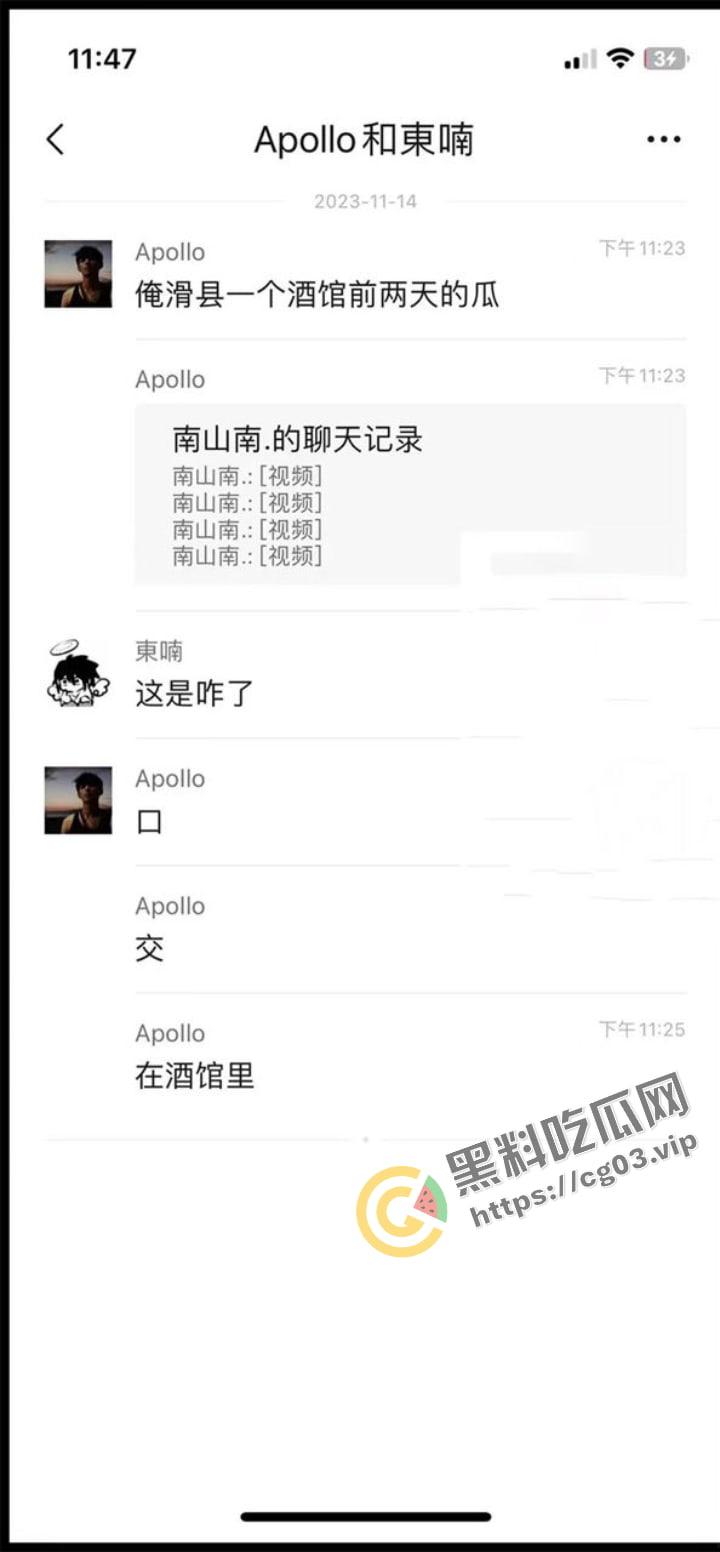
Task: Go back from the chat record
Action: click(x=56, y=140)
